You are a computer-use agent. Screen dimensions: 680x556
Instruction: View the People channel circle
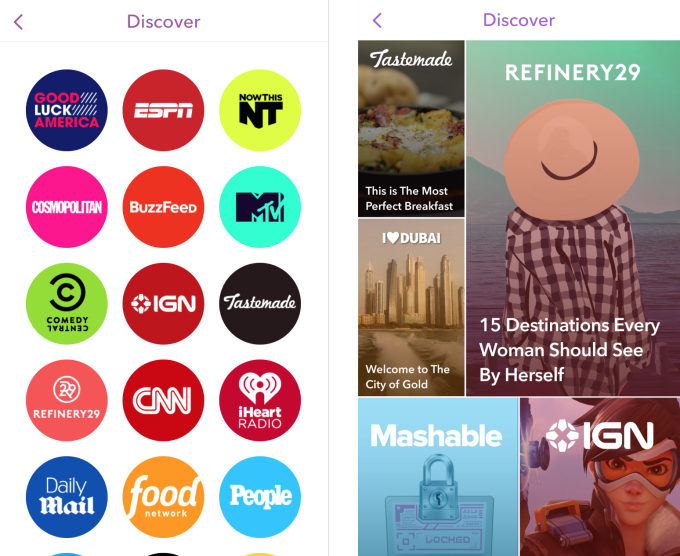pyautogui.click(x=260, y=497)
